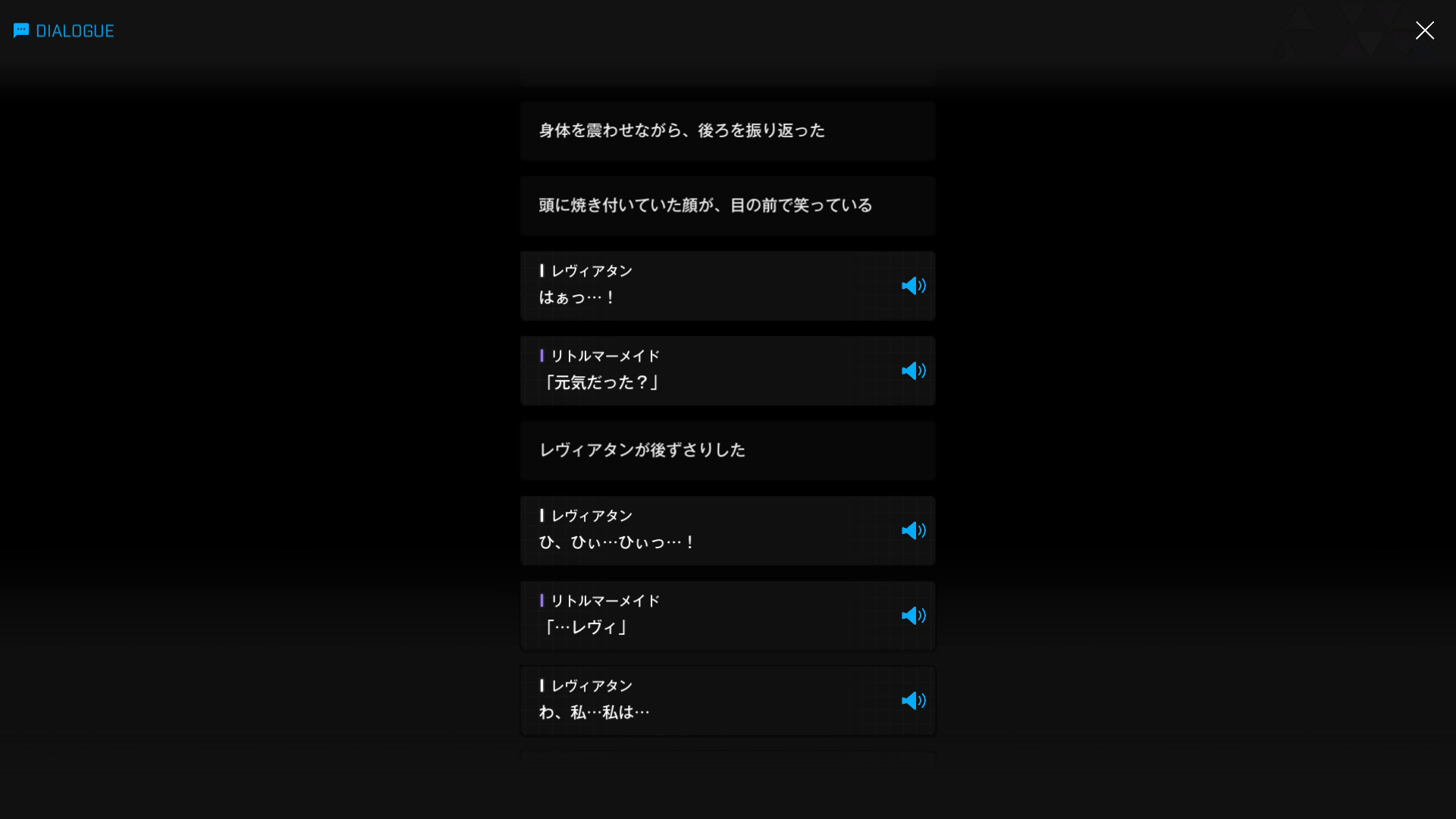Play voice for レヴィアタン's line はぁっ…！

913,286
